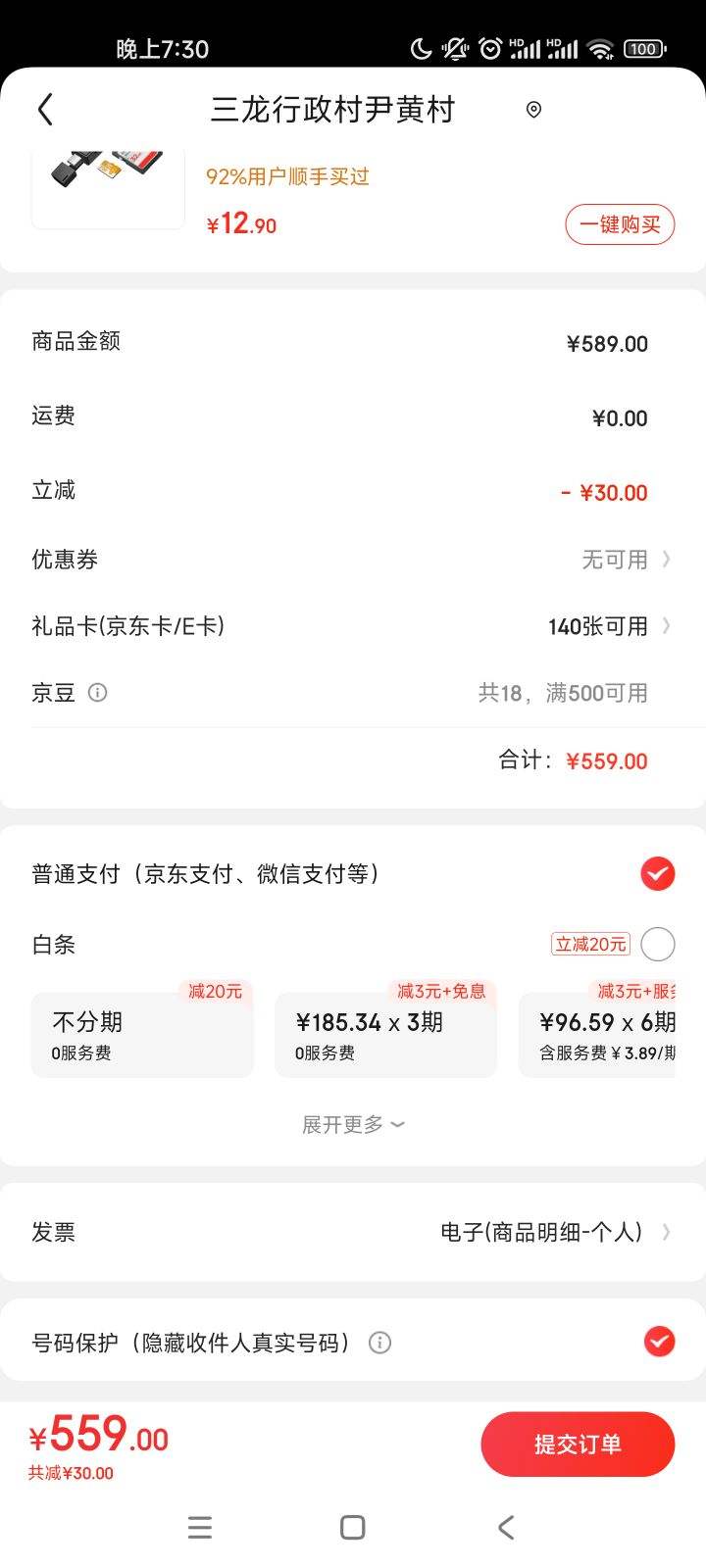The width and height of the screenshot is (706, 1568).
Task: Choose the ¥185.34 x 3期 installment plan
Action: (x=386, y=1032)
